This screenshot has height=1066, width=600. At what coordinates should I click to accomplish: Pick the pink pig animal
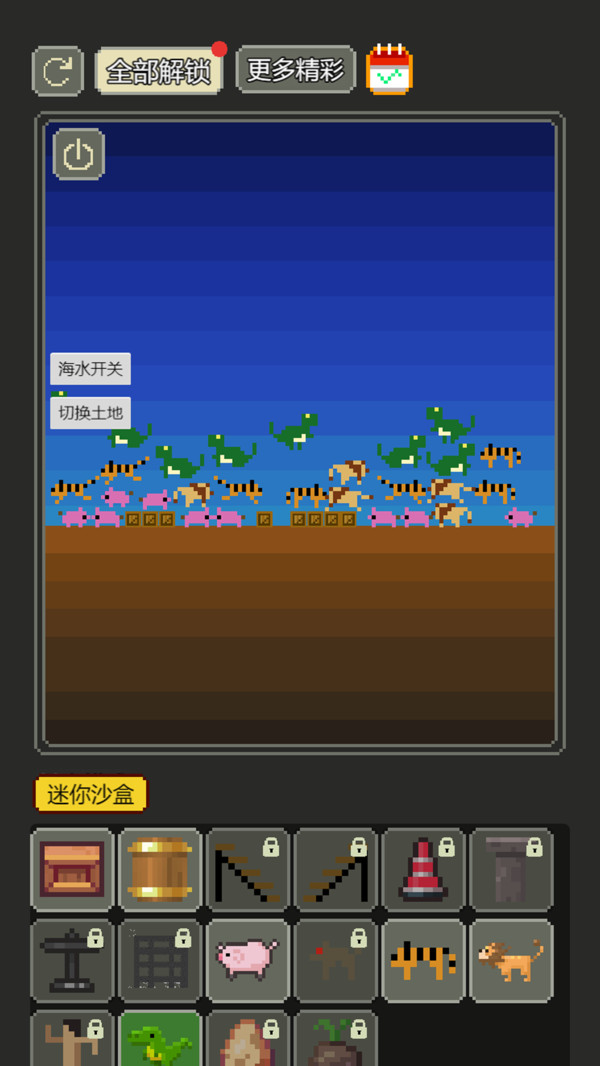point(247,960)
